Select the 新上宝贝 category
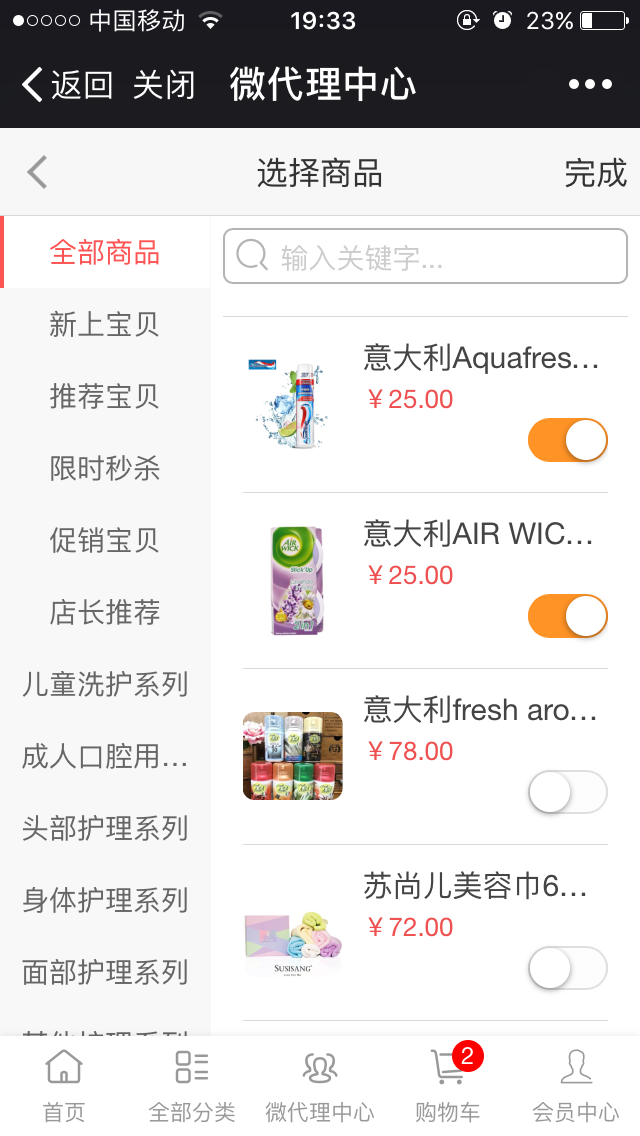Image resolution: width=640 pixels, height=1136 pixels. pyautogui.click(x=105, y=324)
